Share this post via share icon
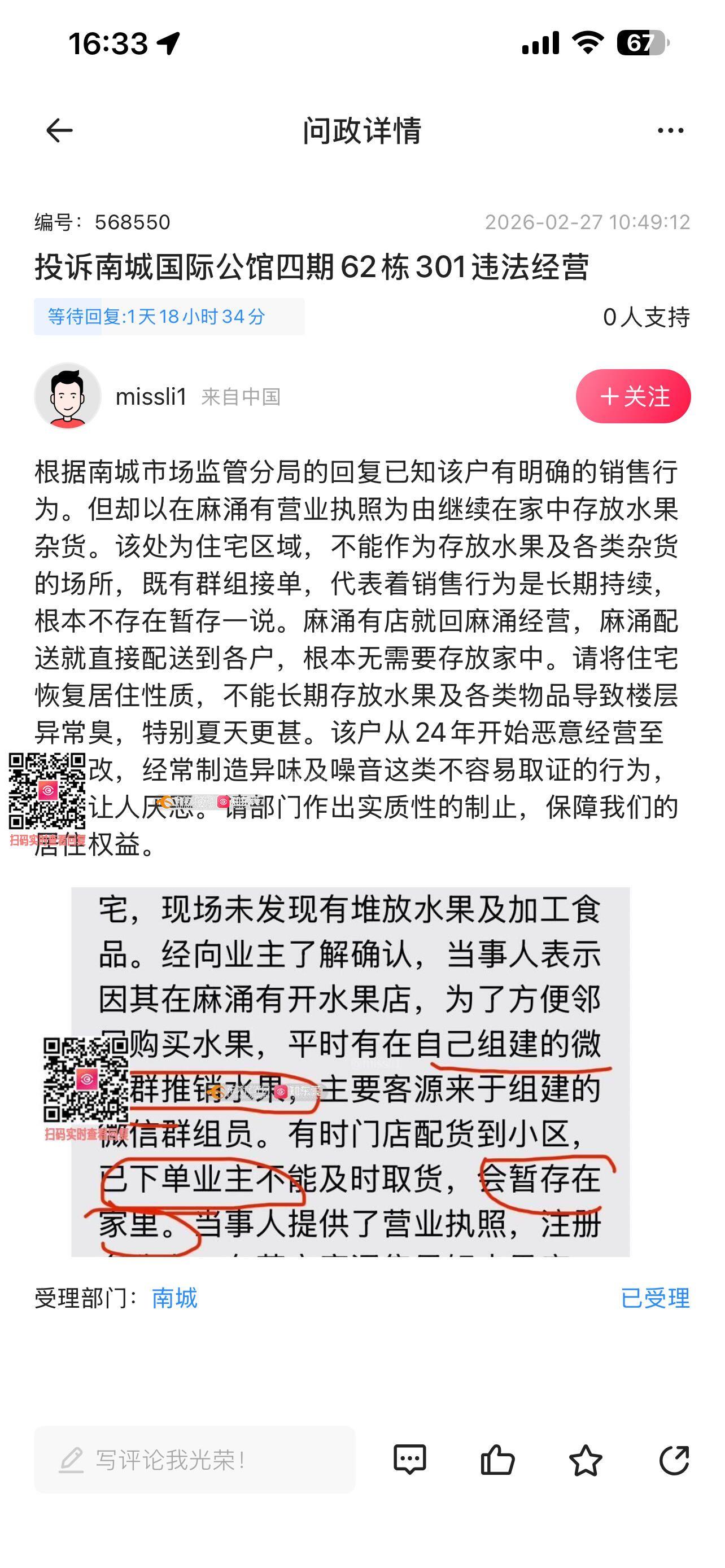Screen dimensions: 725x1568 (674, 1460)
